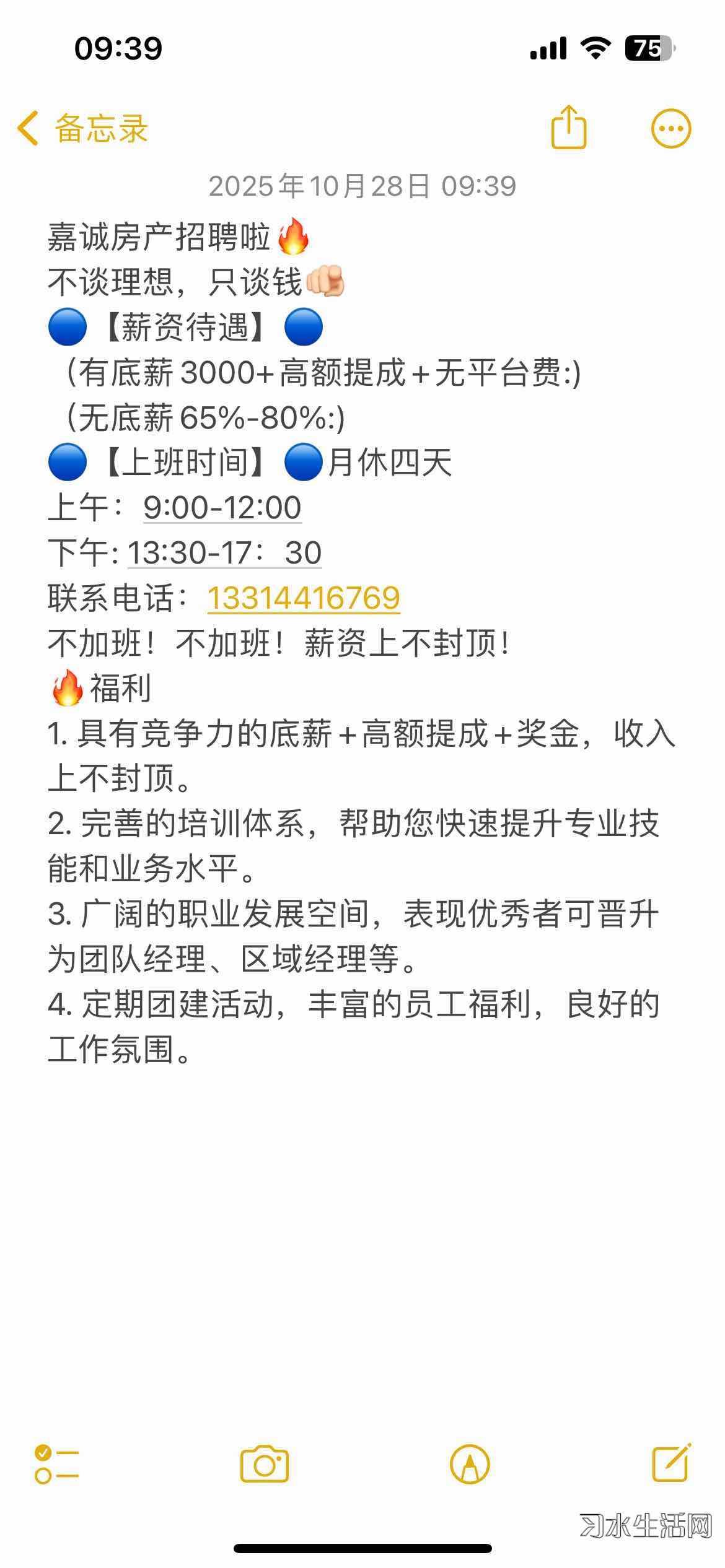Open the camera attachment option
Image resolution: width=725 pixels, height=1568 pixels.
coord(265,1465)
